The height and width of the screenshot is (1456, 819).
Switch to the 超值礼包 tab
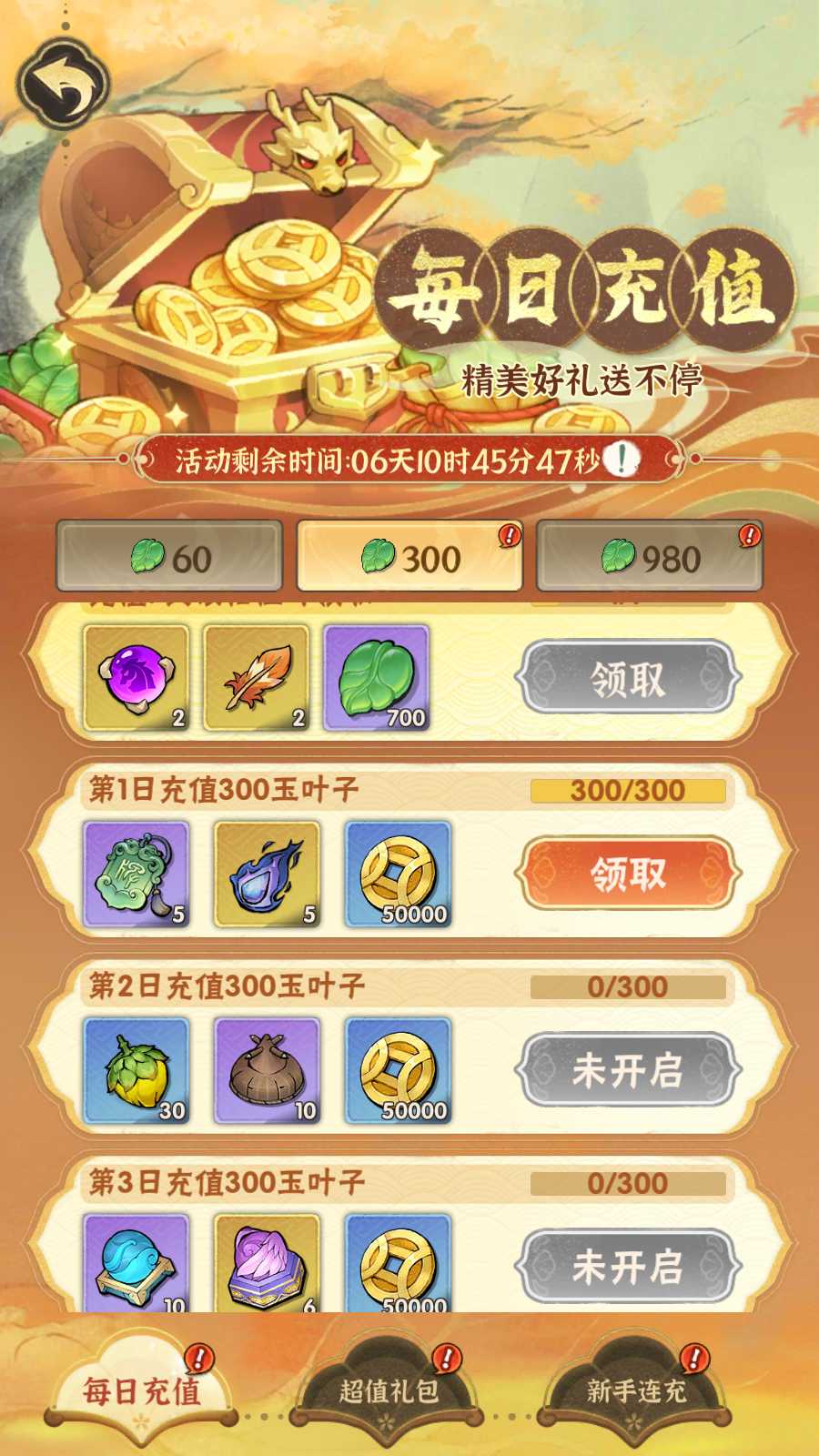[389, 1390]
